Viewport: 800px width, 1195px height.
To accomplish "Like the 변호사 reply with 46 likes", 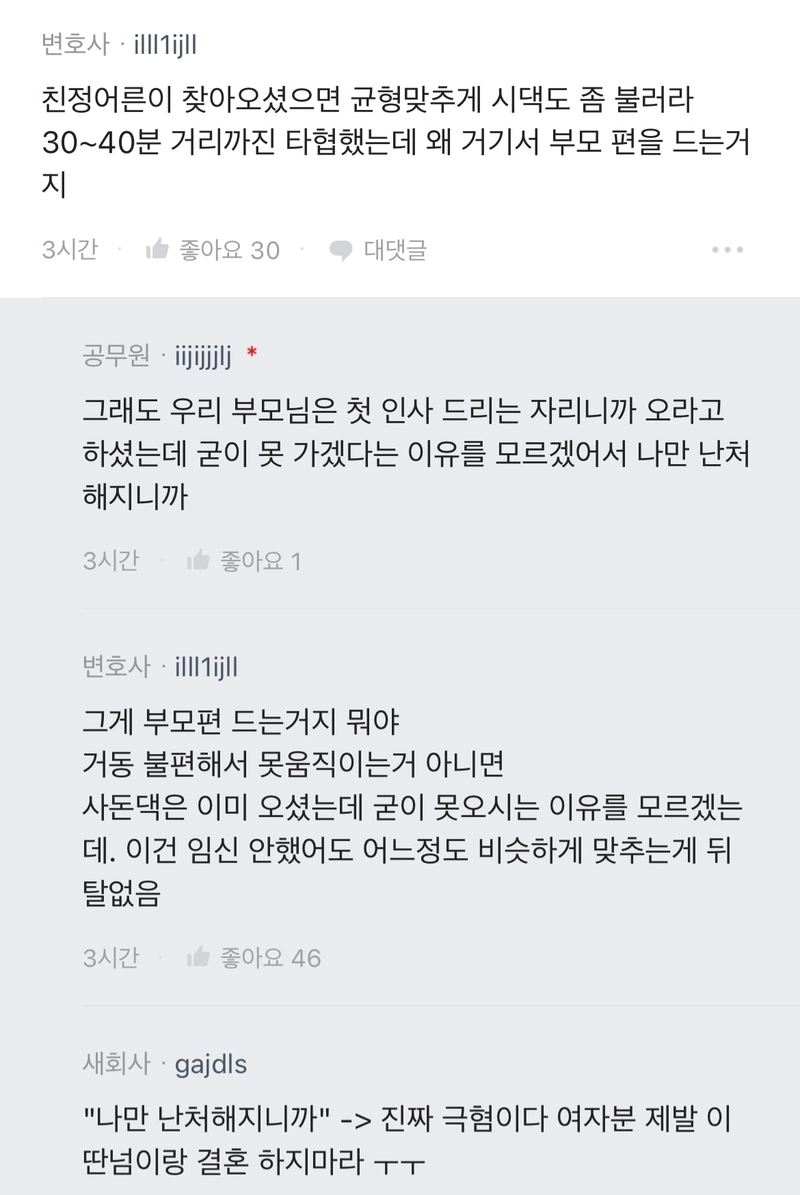I will click(x=253, y=958).
